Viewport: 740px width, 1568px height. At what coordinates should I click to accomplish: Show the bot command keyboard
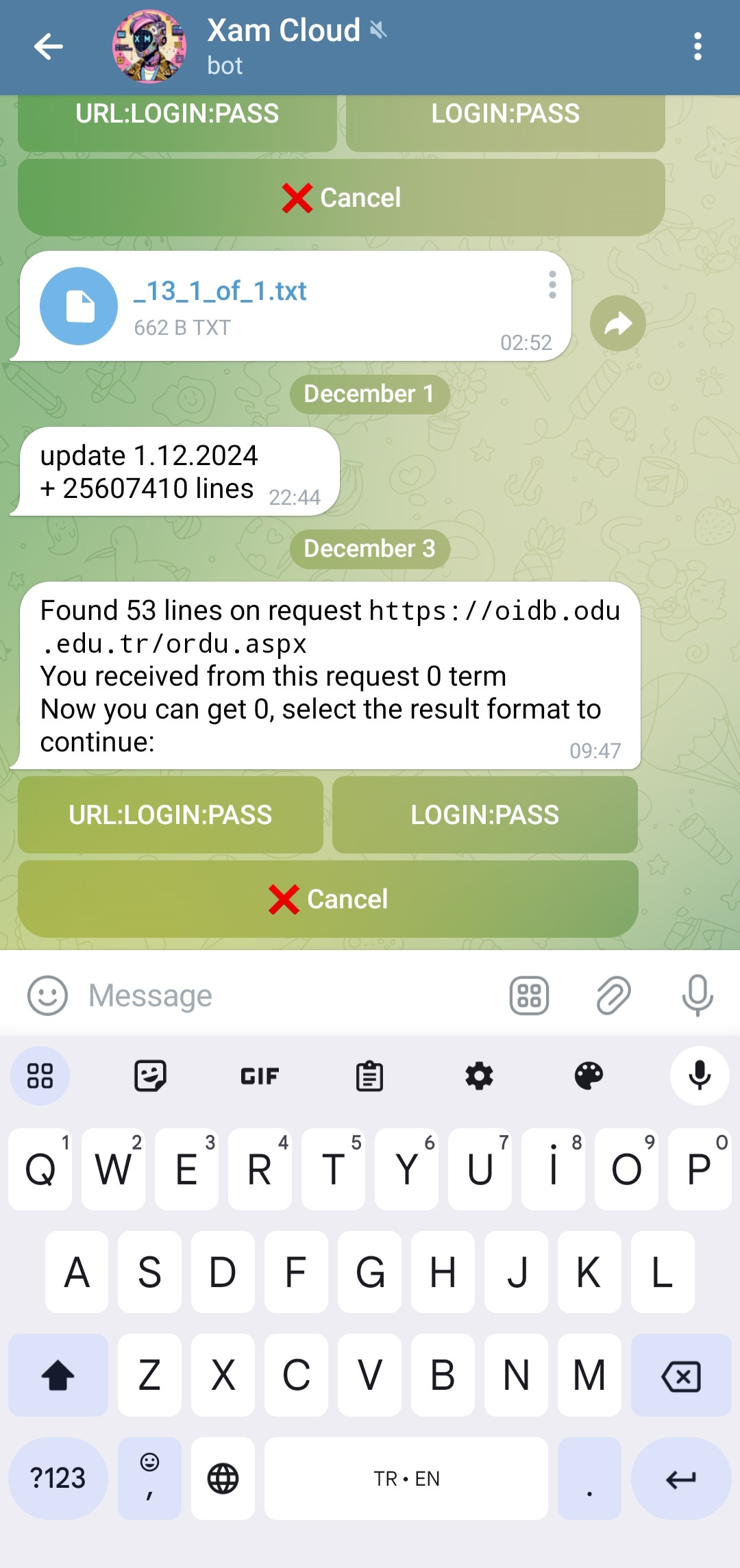pyautogui.click(x=530, y=995)
